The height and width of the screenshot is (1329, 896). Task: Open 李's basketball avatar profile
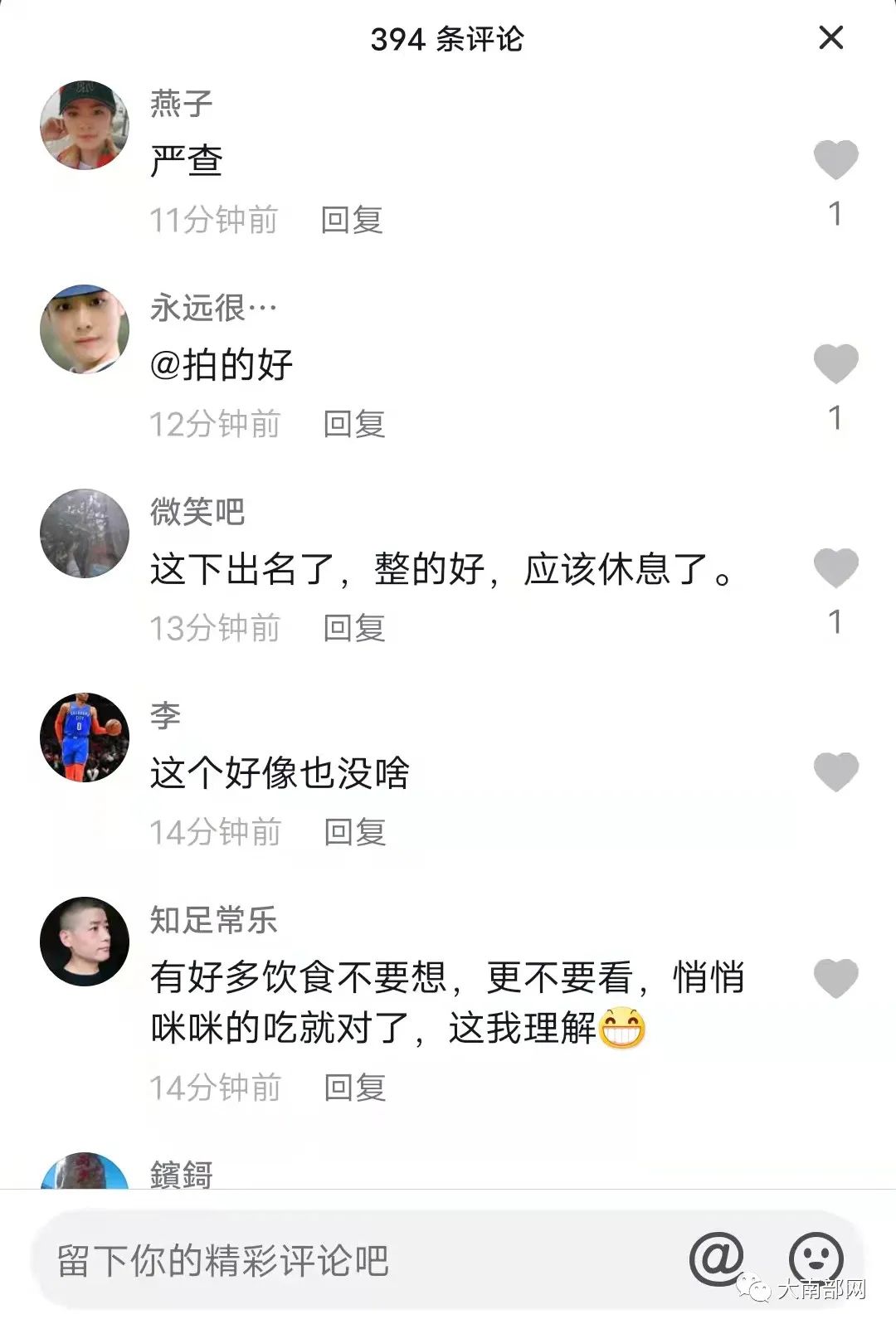[x=85, y=738]
